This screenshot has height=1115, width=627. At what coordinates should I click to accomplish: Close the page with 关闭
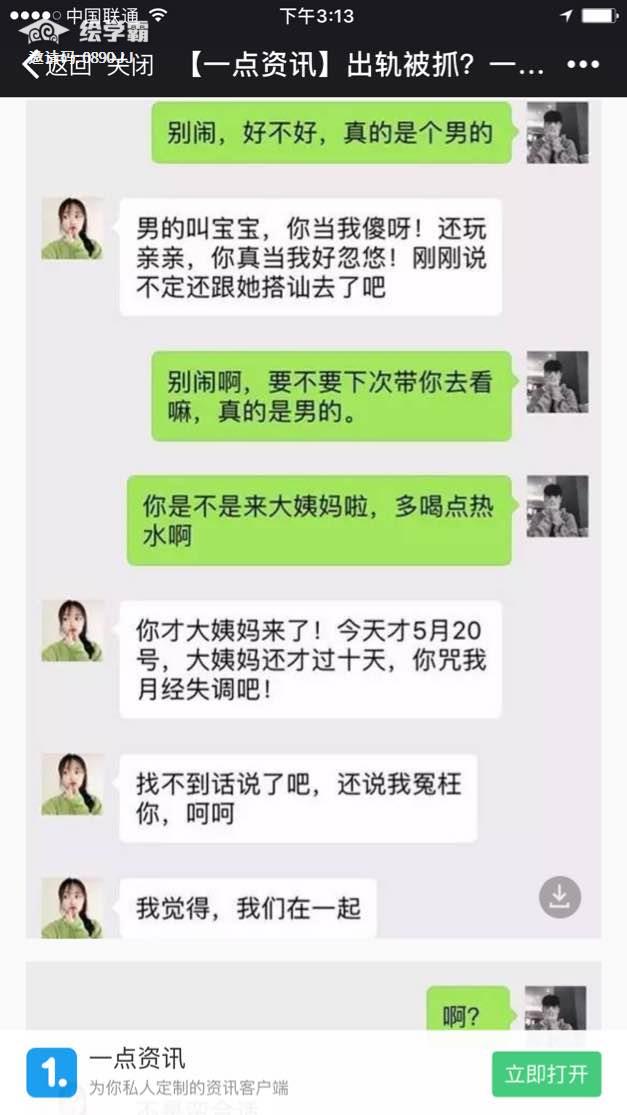click(130, 67)
